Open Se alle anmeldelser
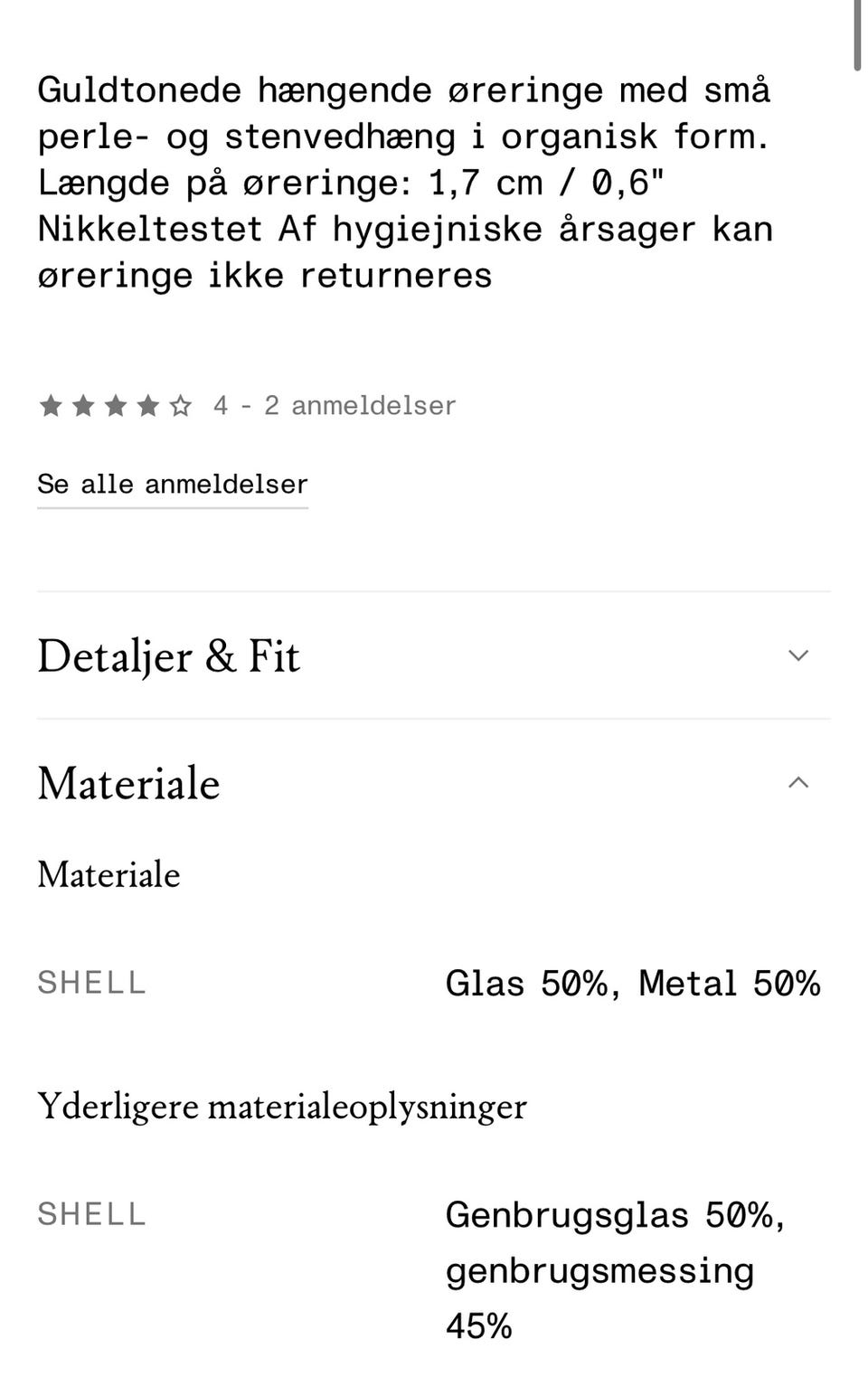Image resolution: width=868 pixels, height=1386 pixels. click(172, 484)
